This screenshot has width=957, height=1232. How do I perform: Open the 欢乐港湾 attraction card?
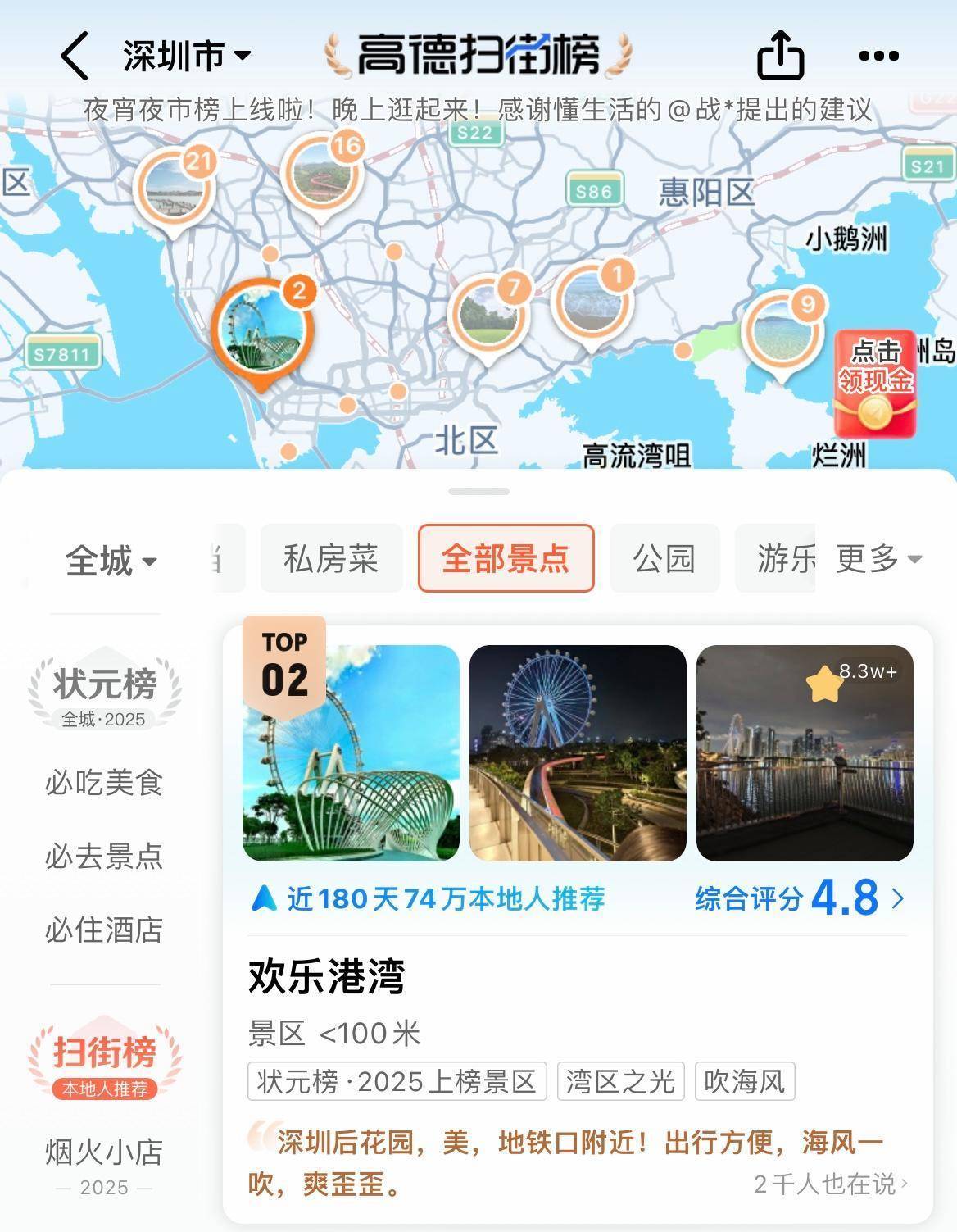[328, 976]
